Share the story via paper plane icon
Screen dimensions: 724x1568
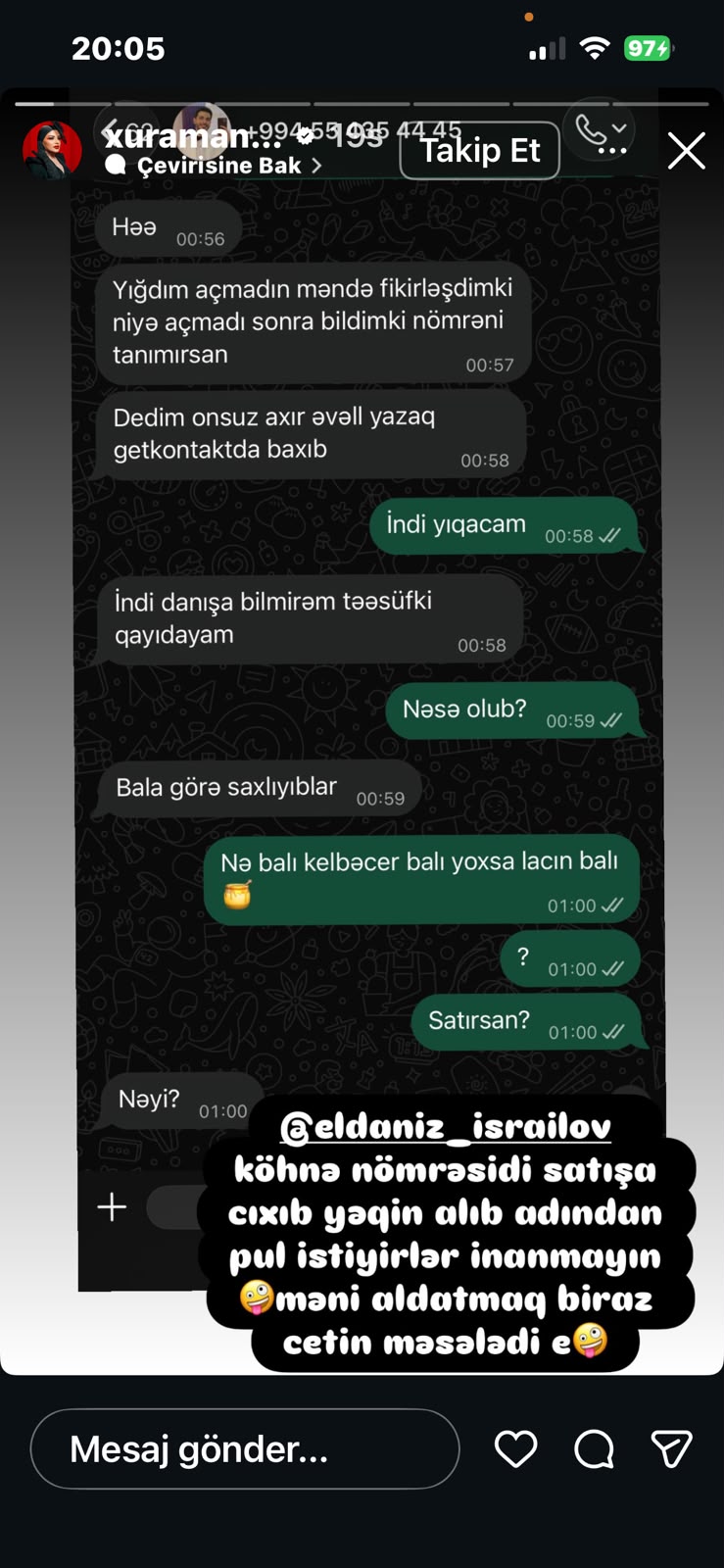[x=672, y=1448]
